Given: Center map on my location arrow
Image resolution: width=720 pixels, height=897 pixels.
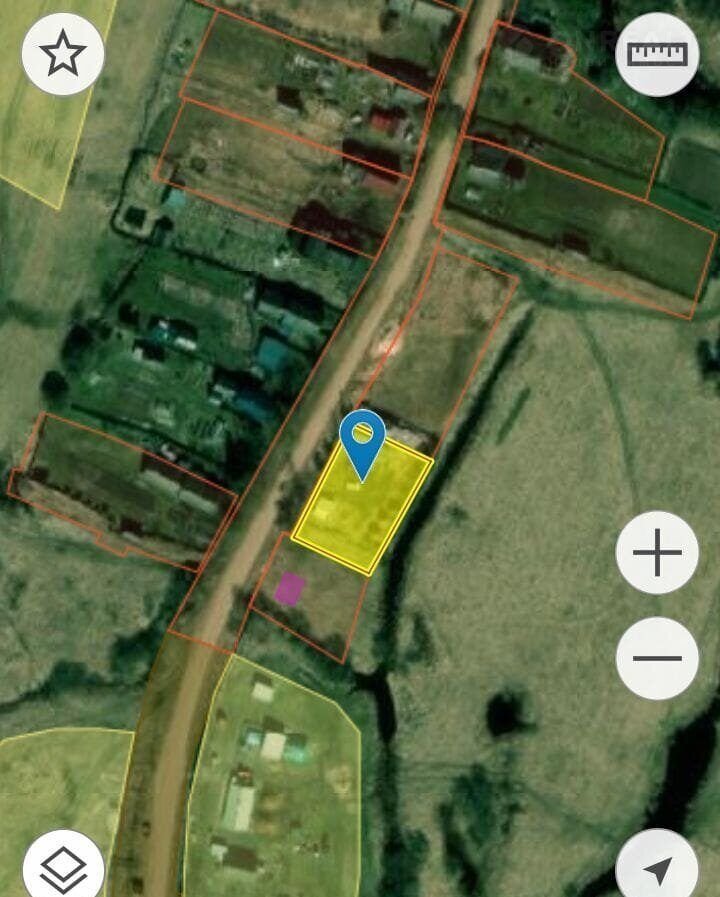Looking at the screenshot, I should [x=657, y=868].
